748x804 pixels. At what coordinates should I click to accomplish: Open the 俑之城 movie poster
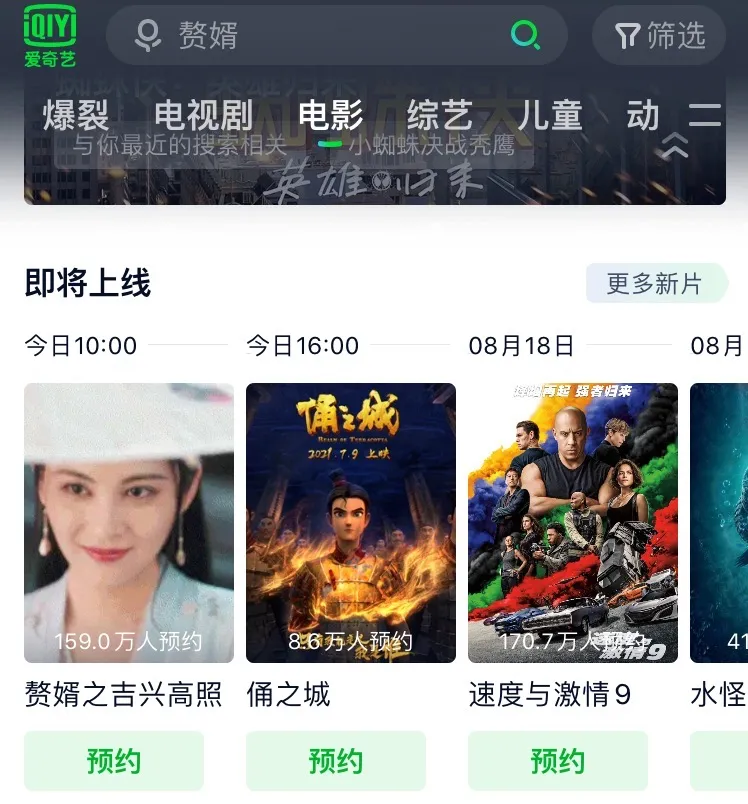(x=351, y=522)
